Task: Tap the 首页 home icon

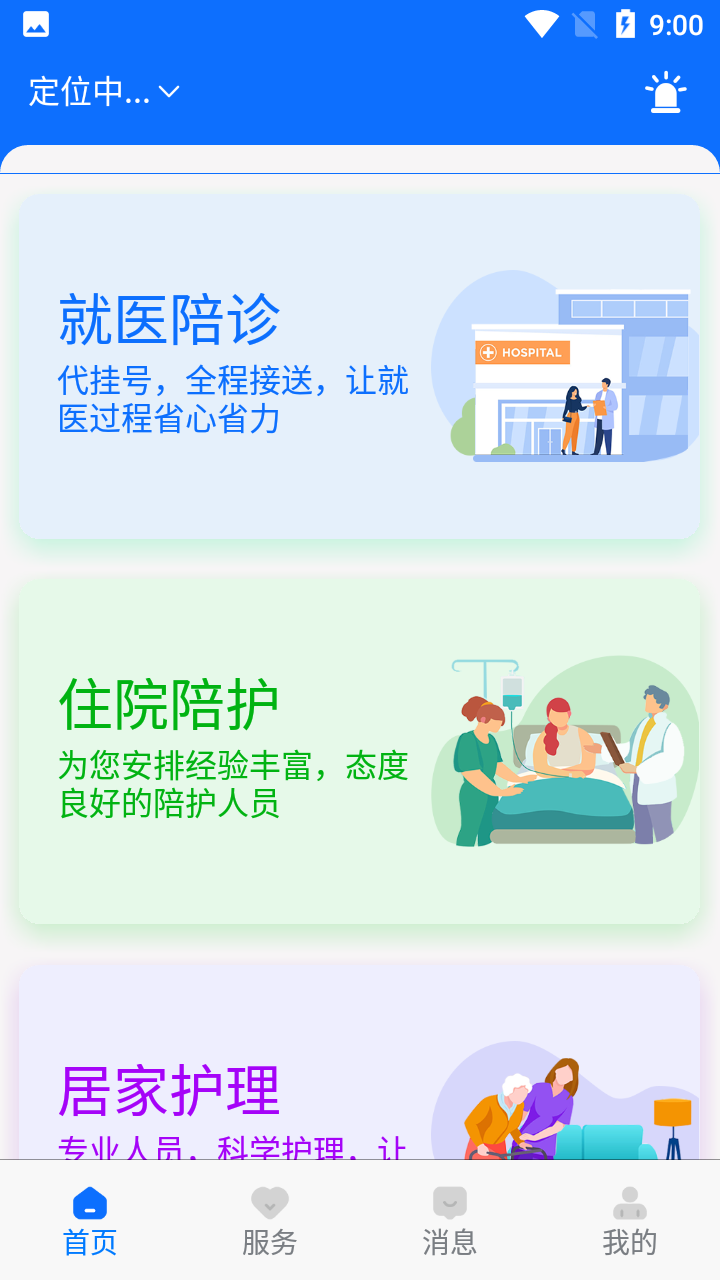Action: pyautogui.click(x=89, y=1203)
